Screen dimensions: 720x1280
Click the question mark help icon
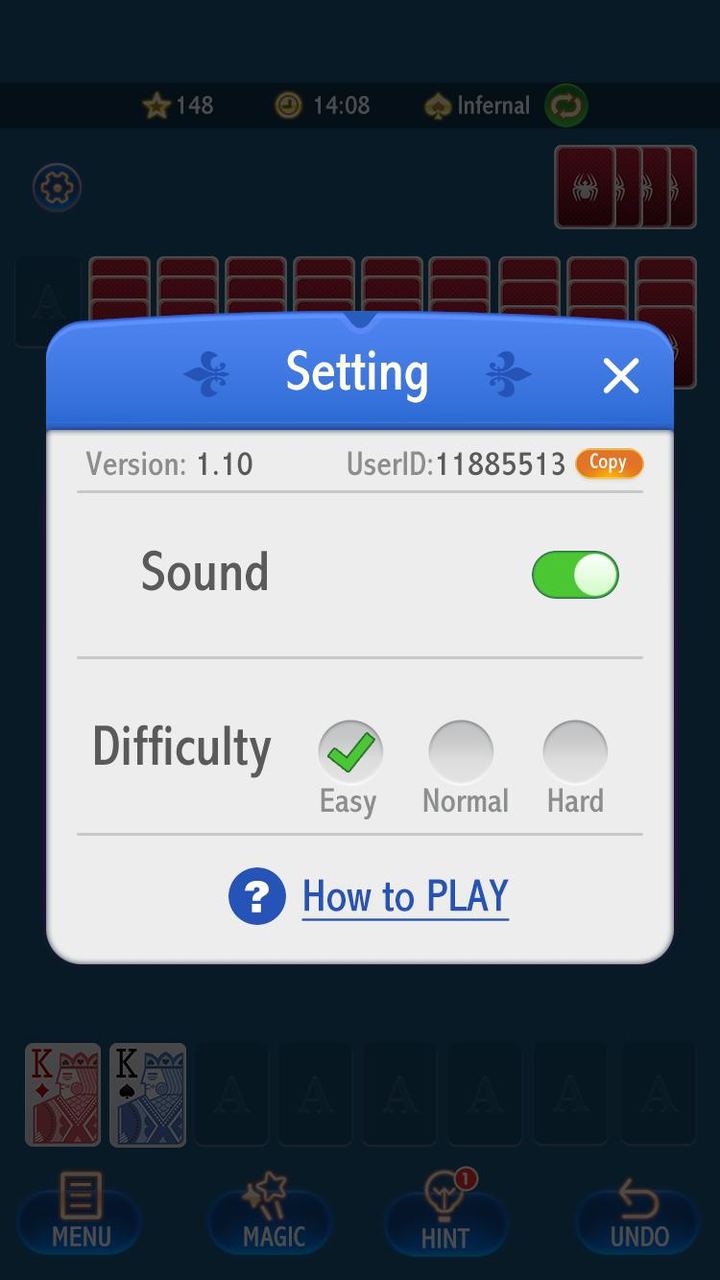coord(256,896)
